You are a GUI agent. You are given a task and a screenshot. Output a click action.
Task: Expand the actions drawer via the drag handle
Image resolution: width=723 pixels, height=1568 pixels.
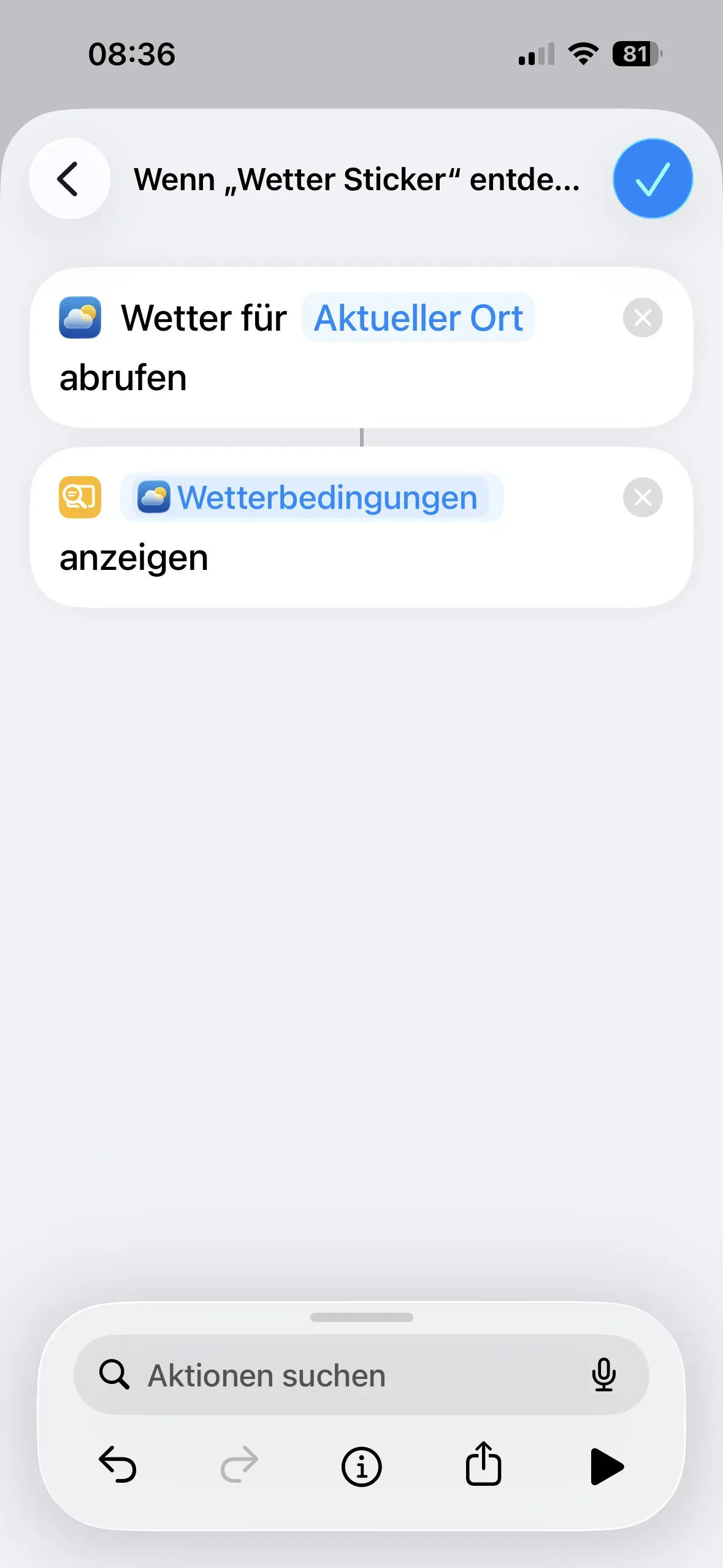[x=361, y=1316]
